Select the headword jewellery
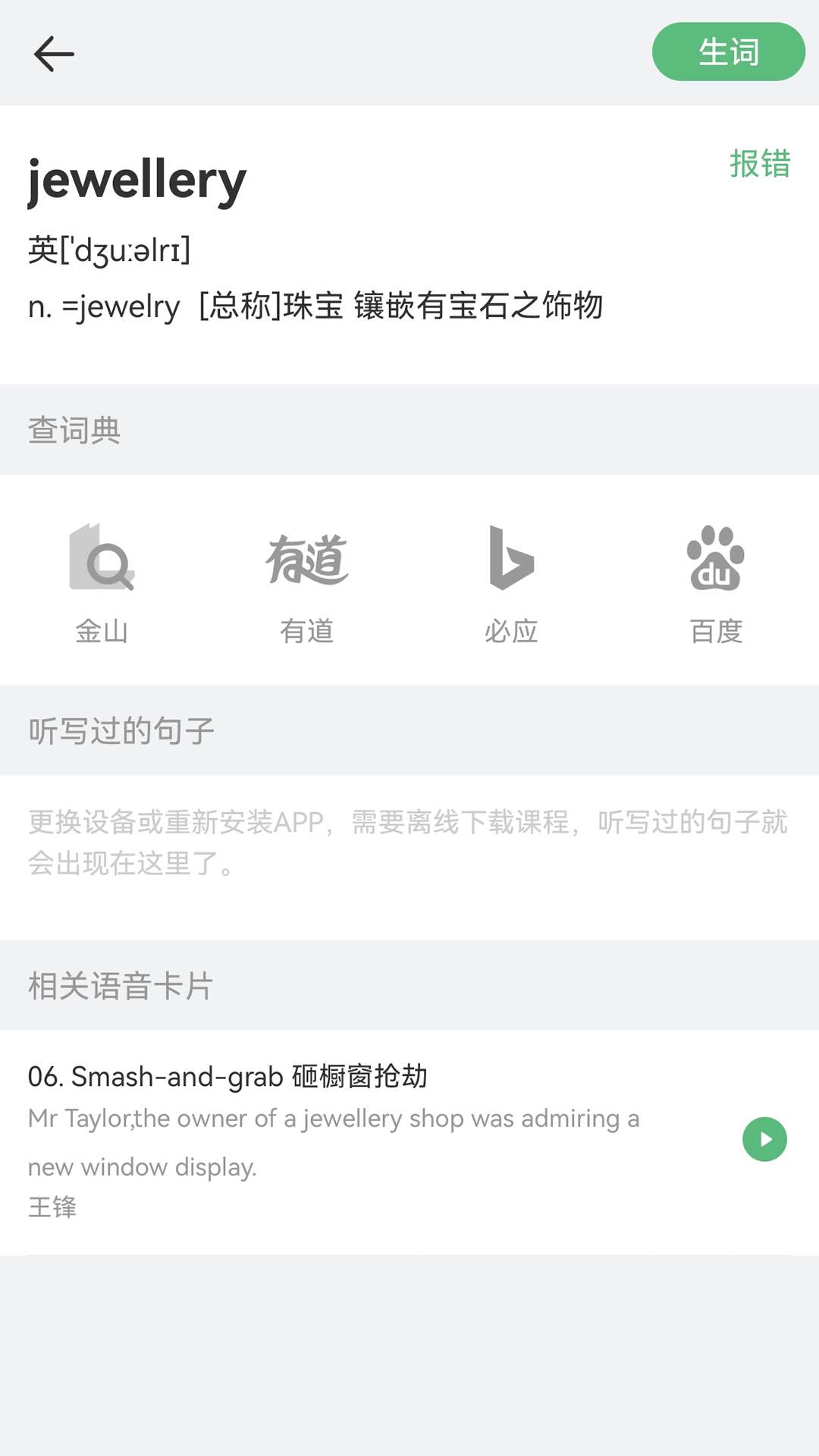 pos(134,179)
